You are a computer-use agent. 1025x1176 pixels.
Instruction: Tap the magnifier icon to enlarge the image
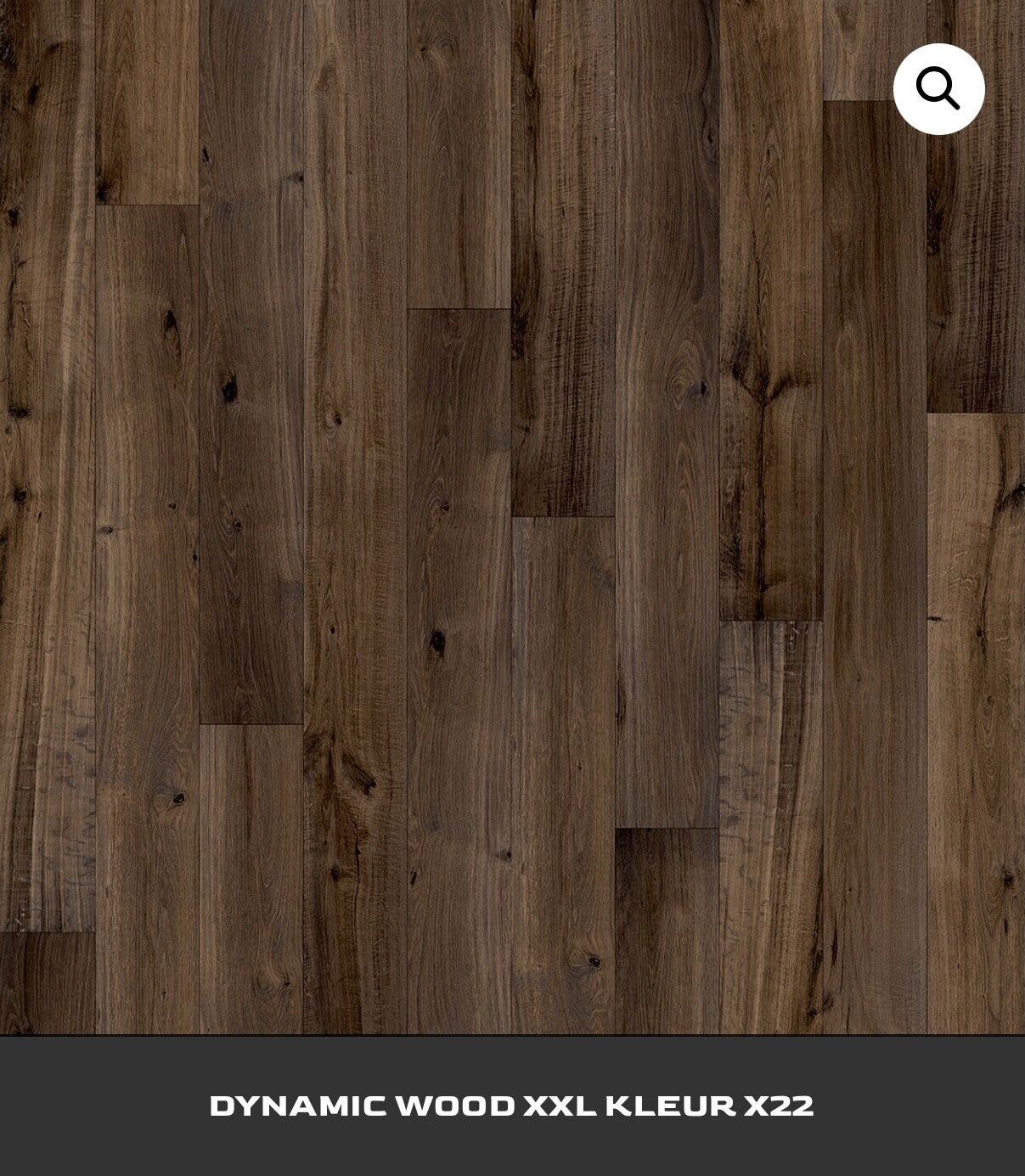938,89
